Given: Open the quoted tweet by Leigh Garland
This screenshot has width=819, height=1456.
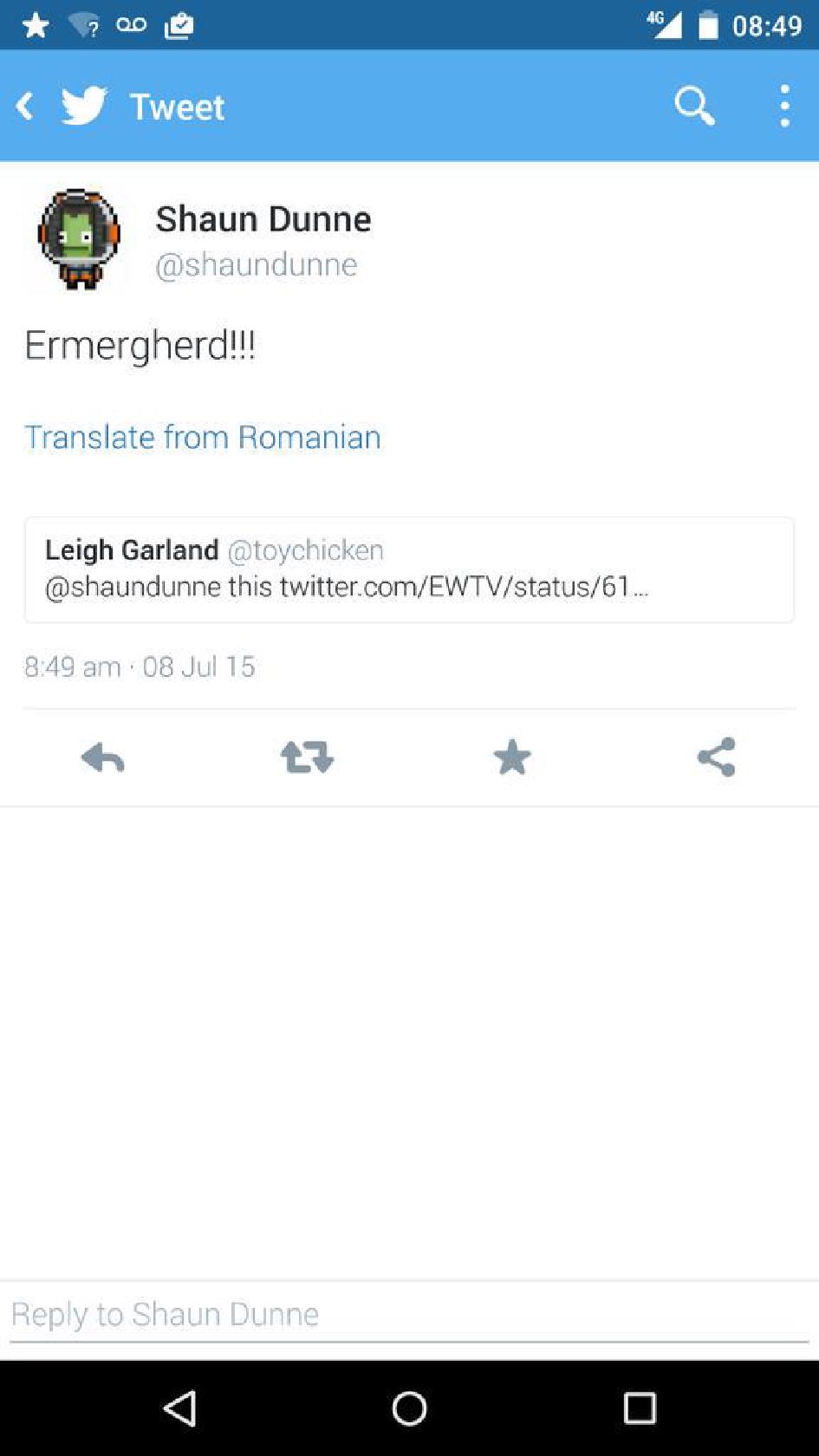Looking at the screenshot, I should point(409,569).
